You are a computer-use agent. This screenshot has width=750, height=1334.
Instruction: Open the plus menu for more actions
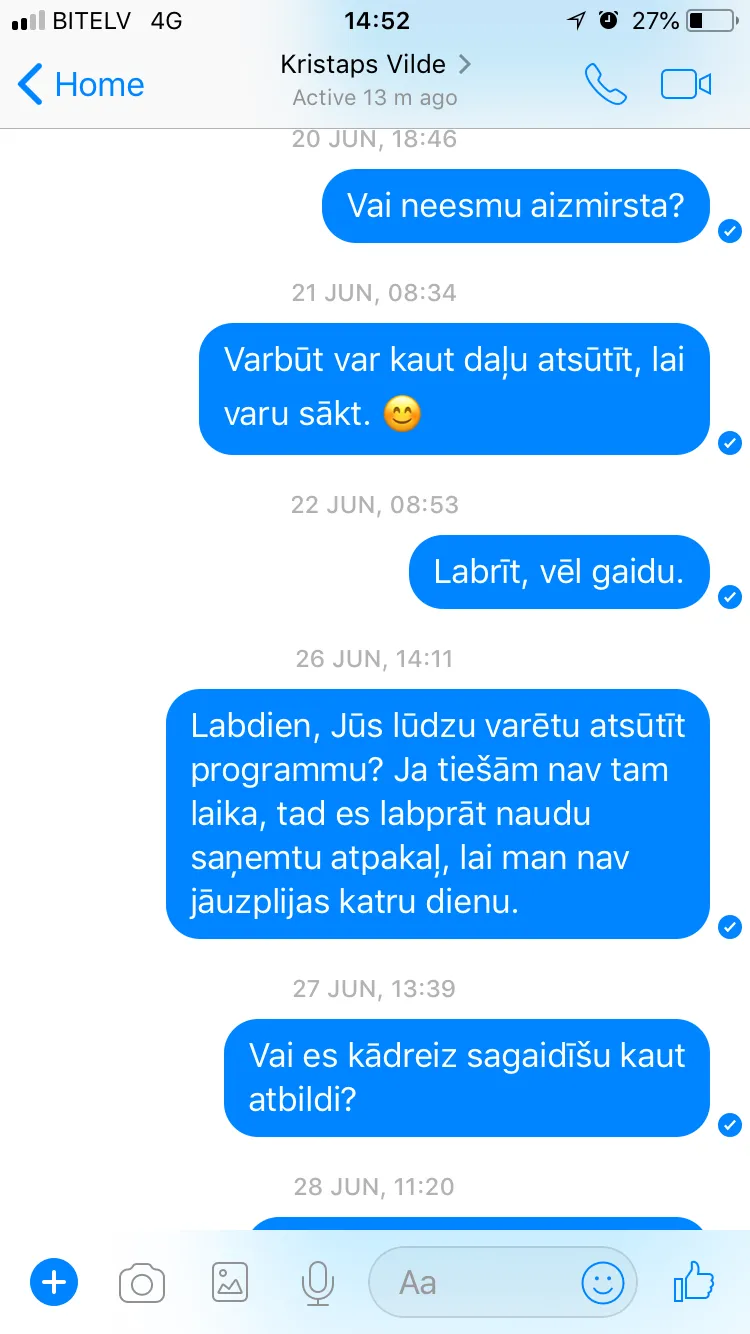coord(54,1282)
